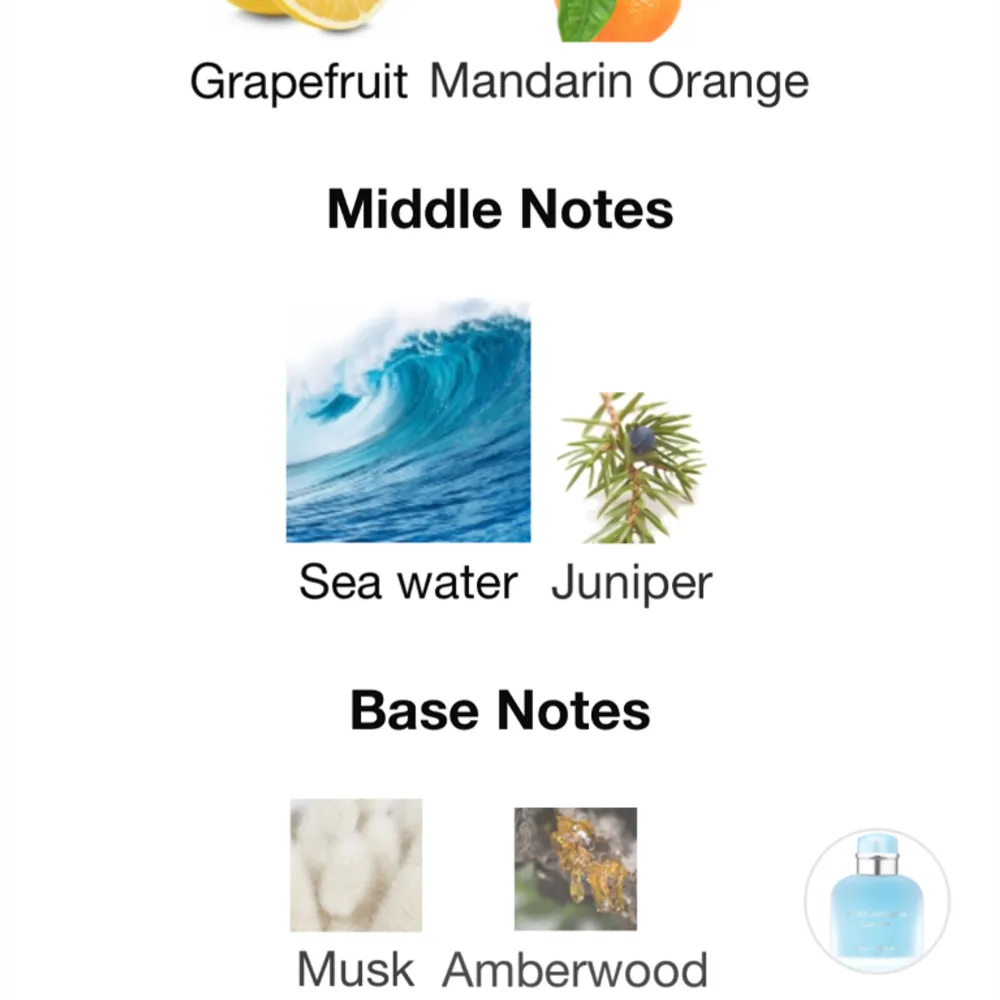1000x1000 pixels.
Task: Open the Grapefruit note
Action: tap(298, 80)
